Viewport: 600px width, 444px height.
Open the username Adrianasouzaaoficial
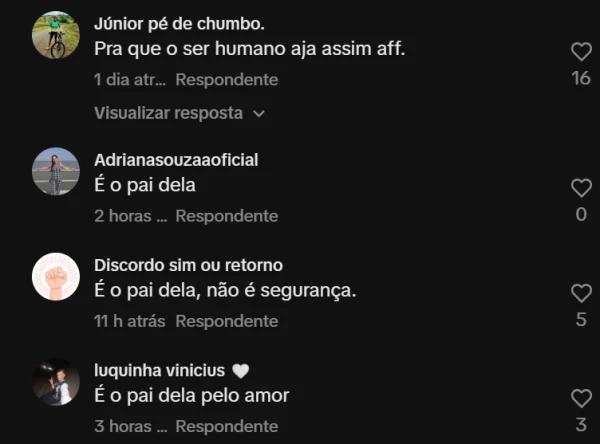(176, 160)
